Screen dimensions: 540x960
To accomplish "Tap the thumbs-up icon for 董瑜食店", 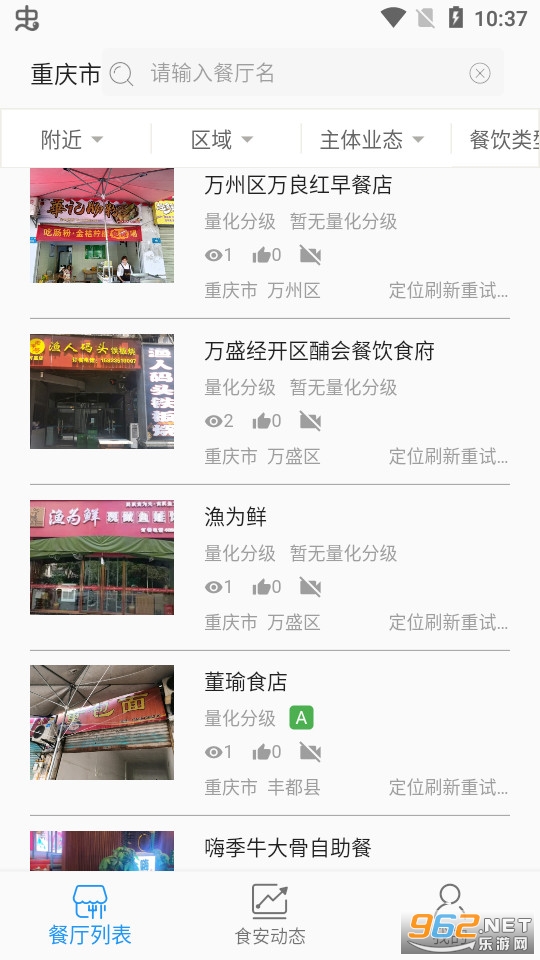I will [261, 752].
